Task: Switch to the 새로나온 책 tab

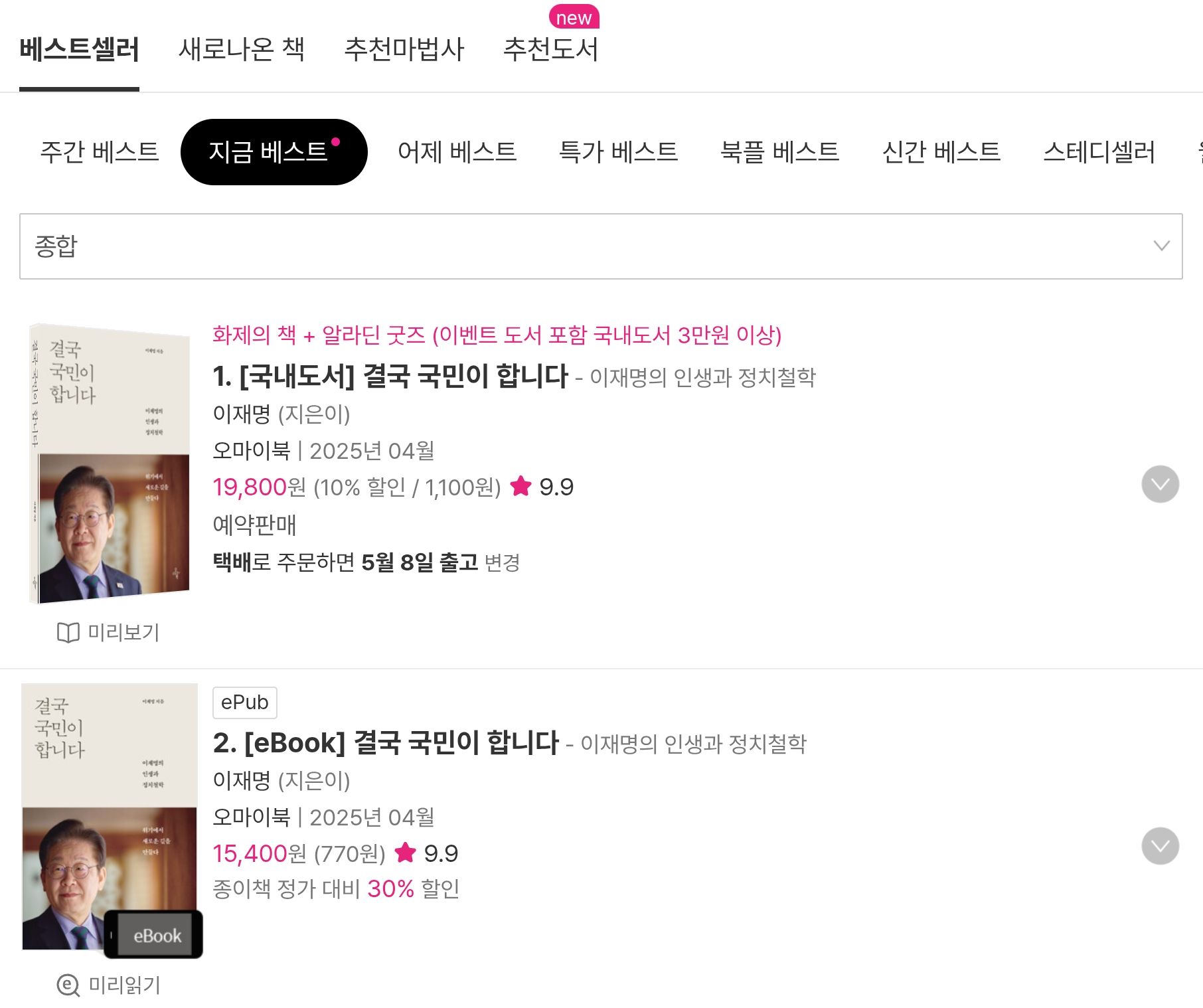Action: click(241, 49)
